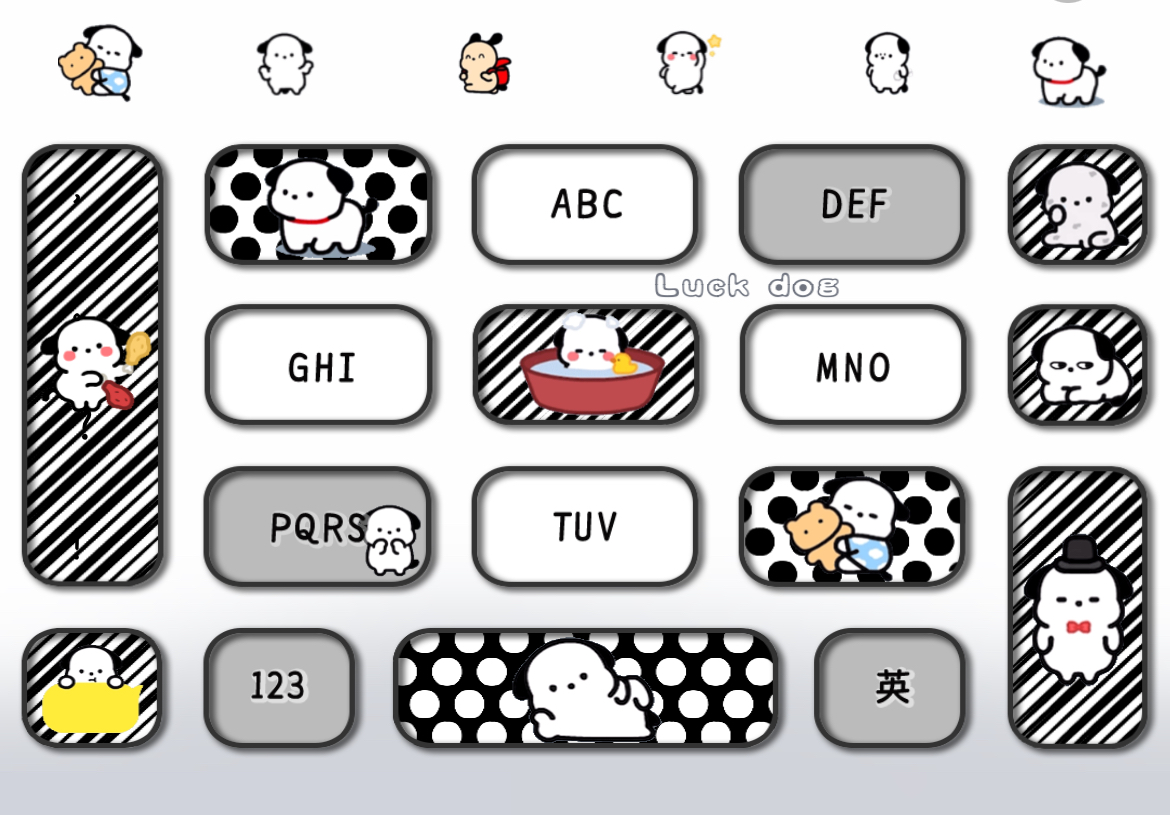The image size is (1170, 815).
Task: Tap the DEF key
Action: click(853, 205)
